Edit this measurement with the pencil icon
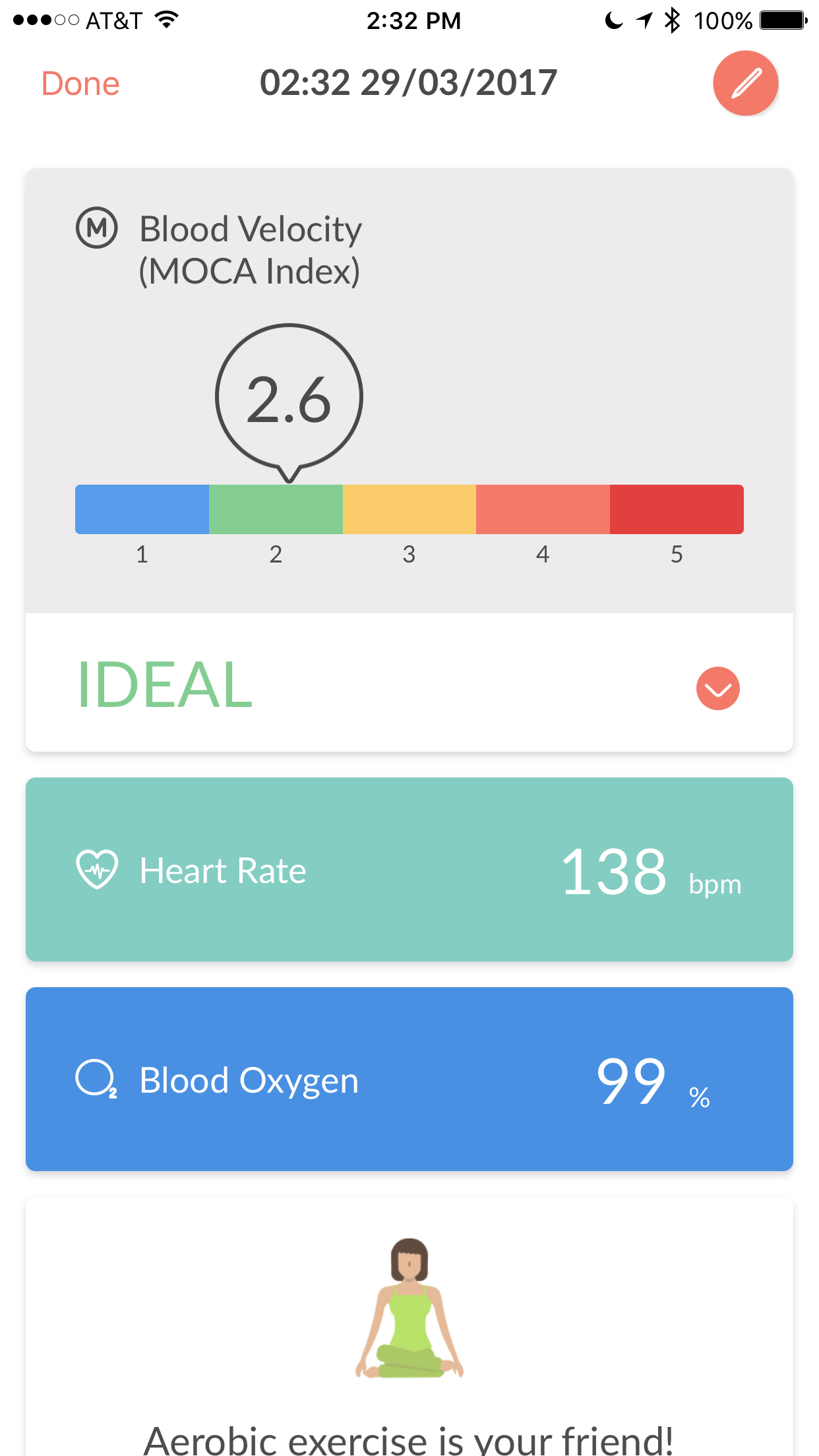The height and width of the screenshot is (1456, 819). (x=746, y=83)
